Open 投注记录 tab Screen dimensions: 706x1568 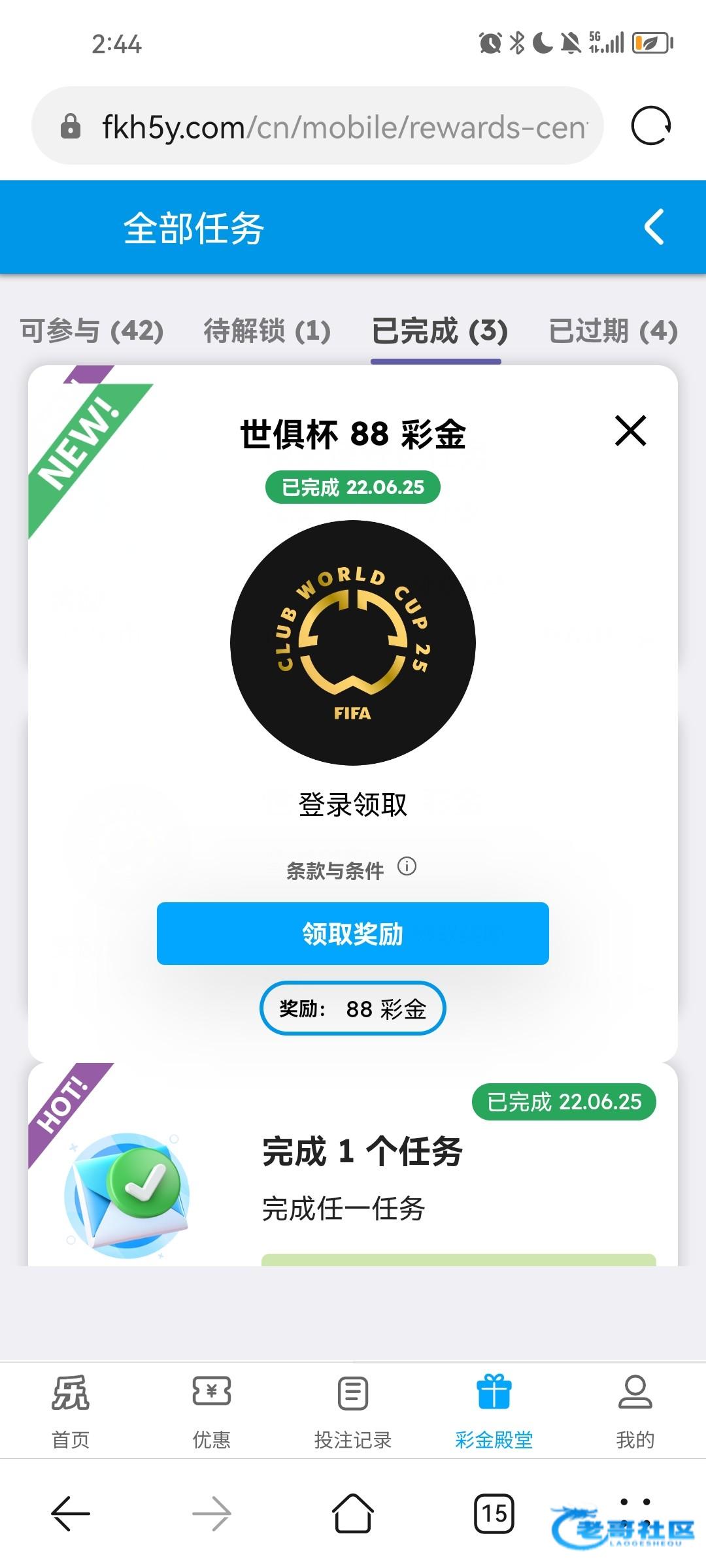tap(353, 1412)
